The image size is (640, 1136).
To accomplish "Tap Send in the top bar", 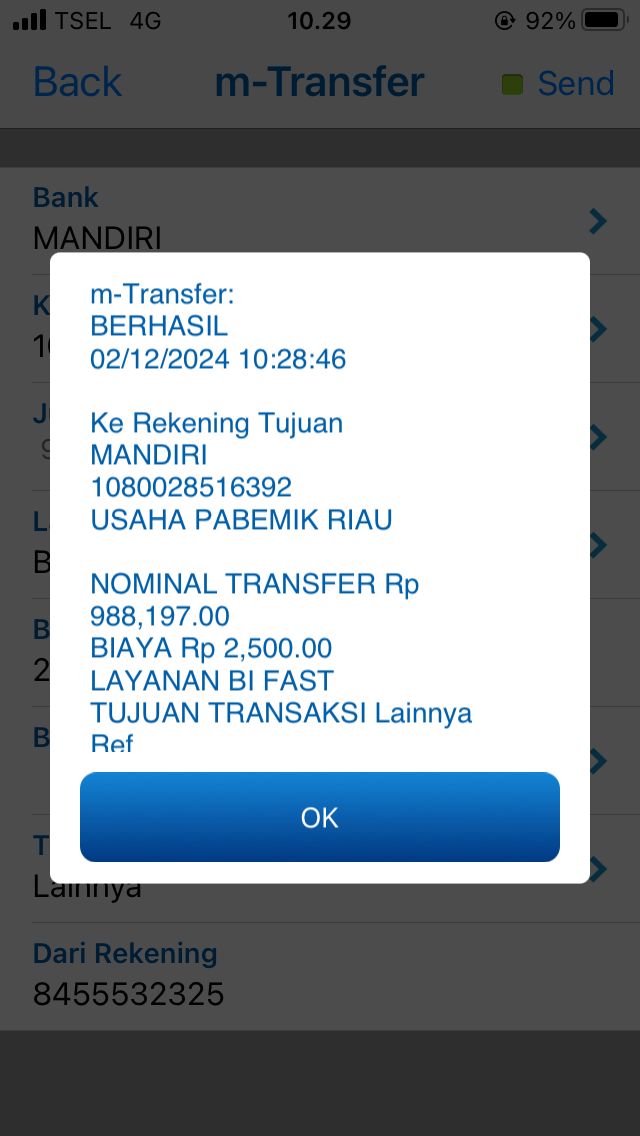I will [x=574, y=83].
